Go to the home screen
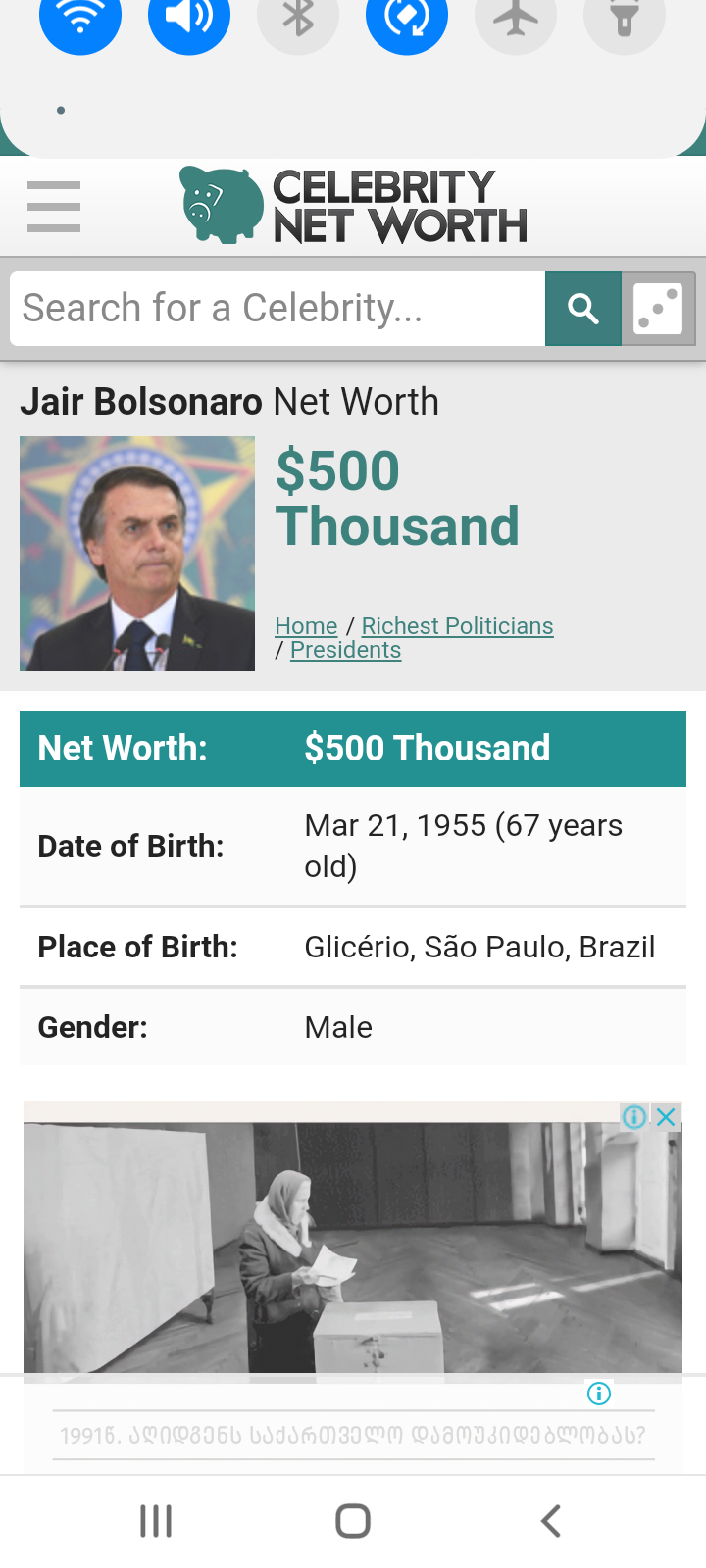 (353, 1521)
